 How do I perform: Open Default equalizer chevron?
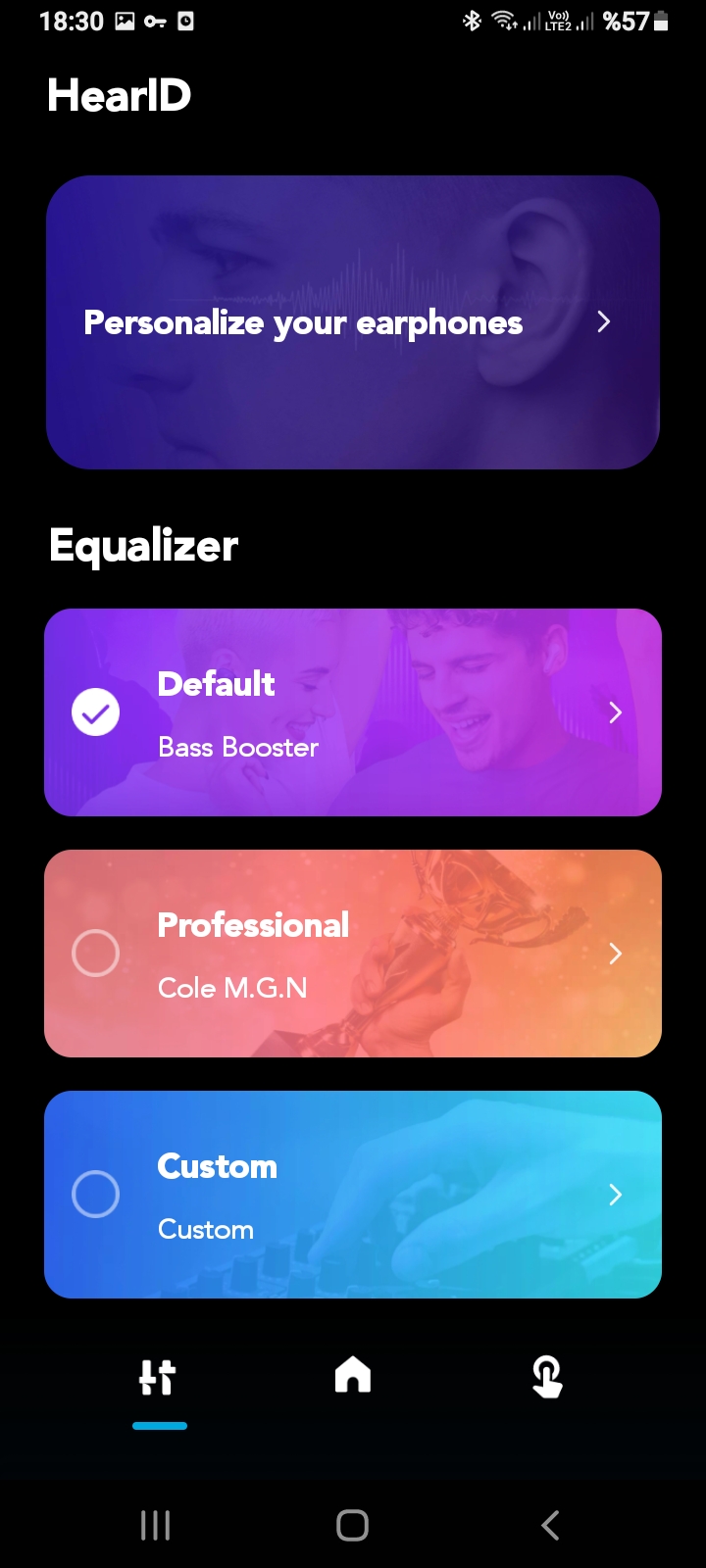tap(616, 712)
